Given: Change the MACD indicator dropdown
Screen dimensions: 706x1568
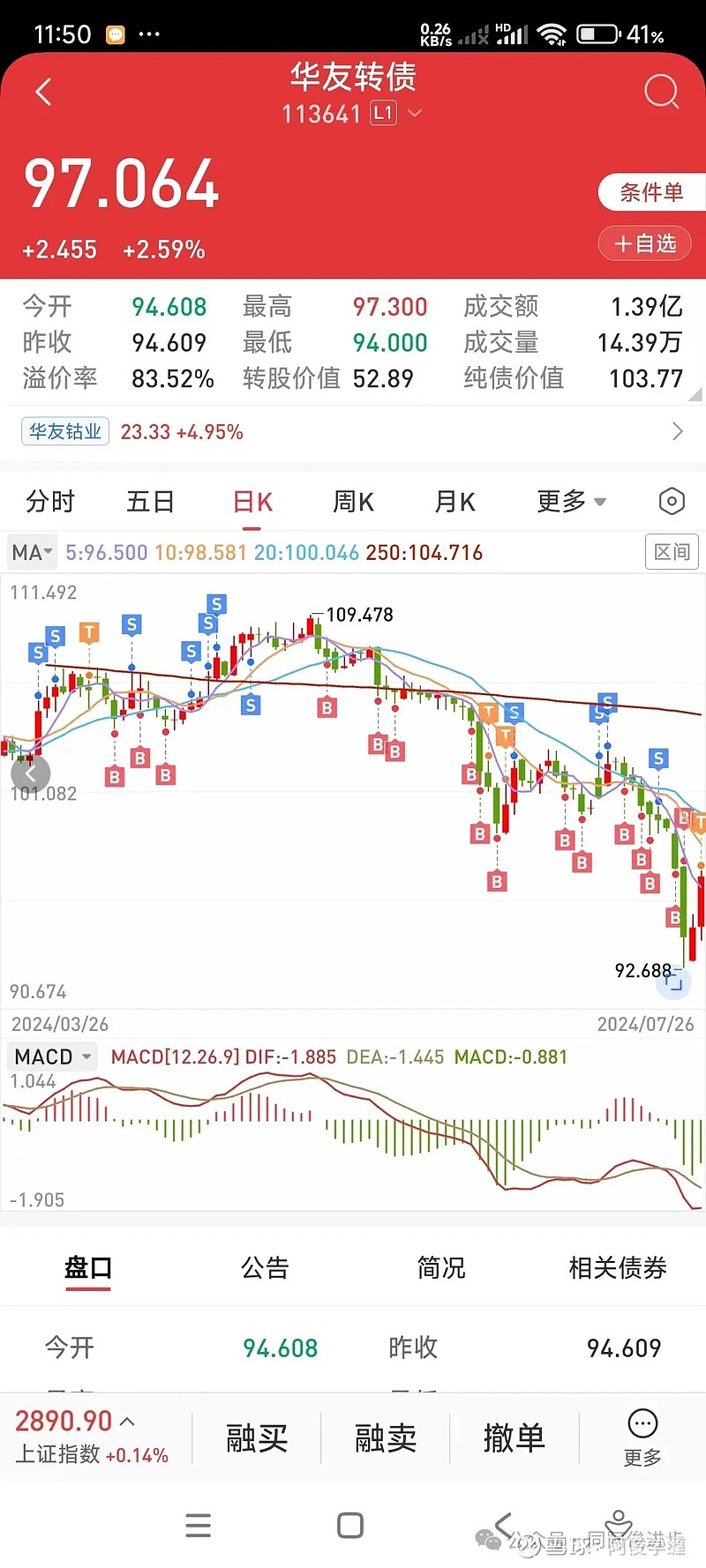Looking at the screenshot, I should (52, 1057).
